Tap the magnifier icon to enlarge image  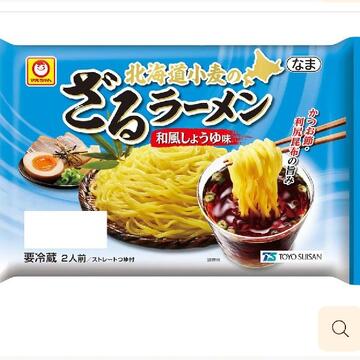340,328
